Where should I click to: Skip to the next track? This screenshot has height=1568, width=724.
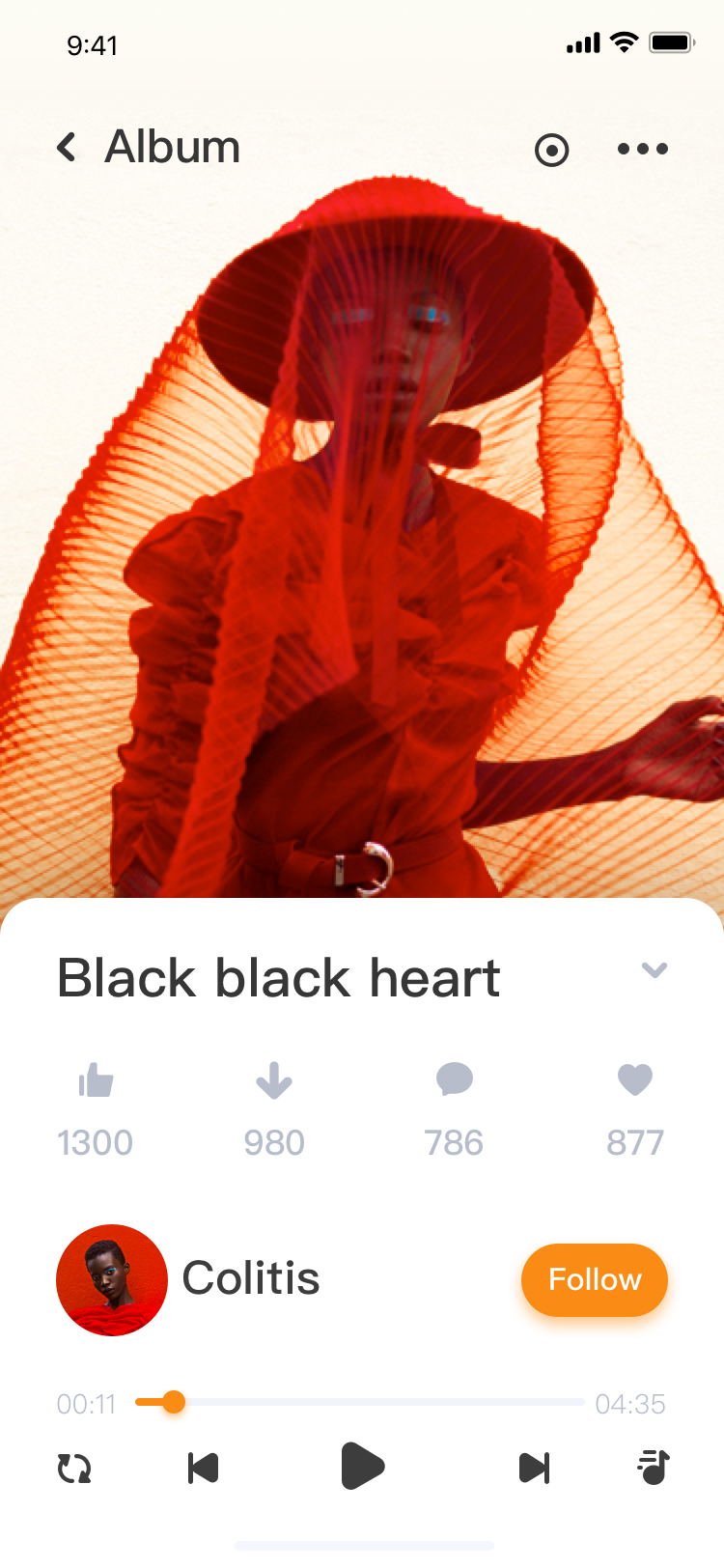(x=535, y=1469)
